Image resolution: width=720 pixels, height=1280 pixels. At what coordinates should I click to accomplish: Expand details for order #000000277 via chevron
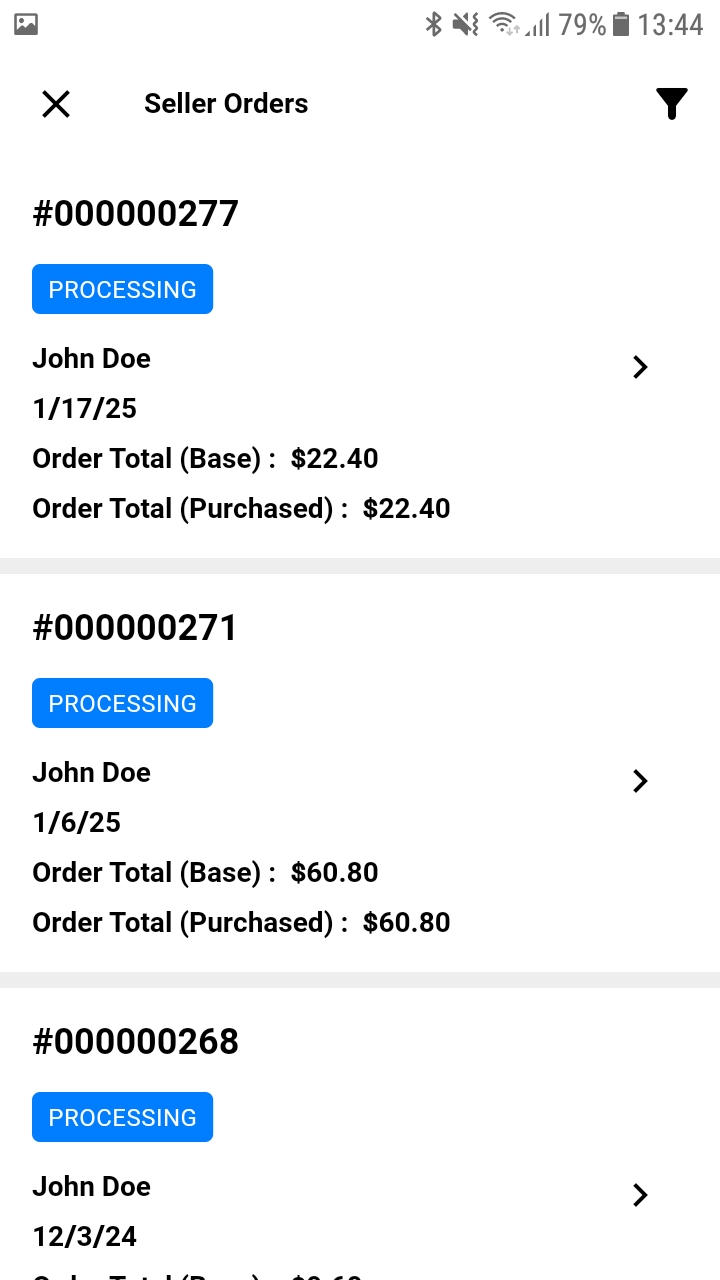click(639, 367)
